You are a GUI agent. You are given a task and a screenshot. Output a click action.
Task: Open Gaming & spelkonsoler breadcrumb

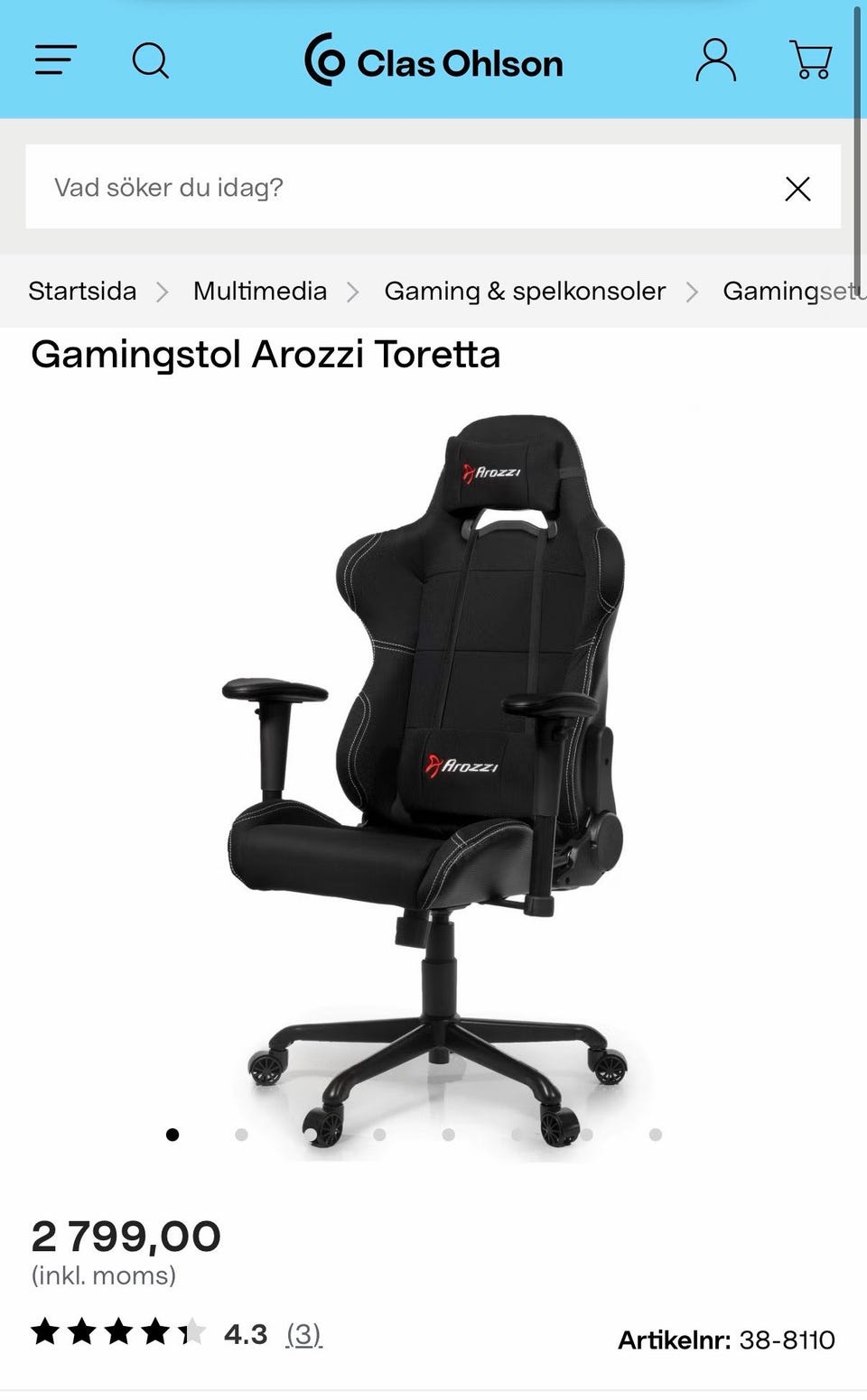coord(525,291)
